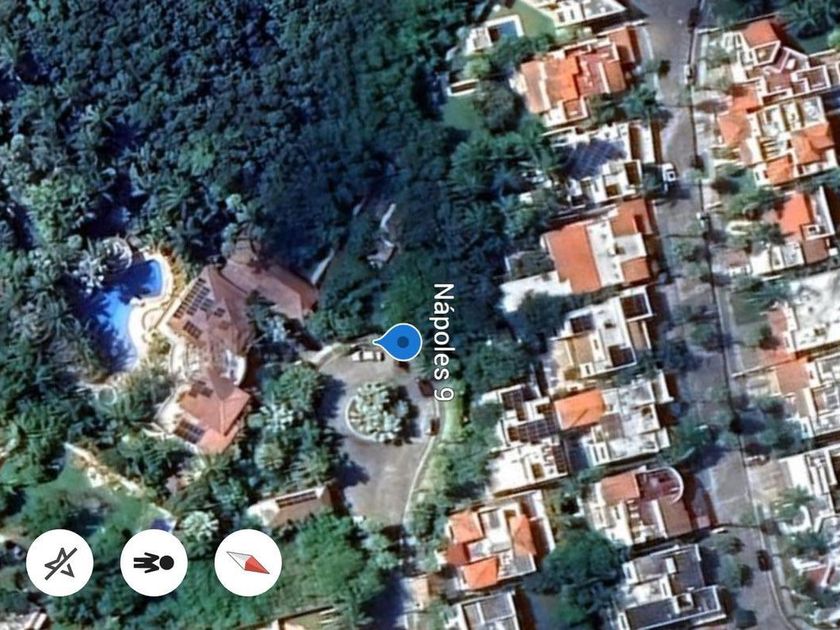
Task: Open street view with the person icon
Action: (x=154, y=563)
